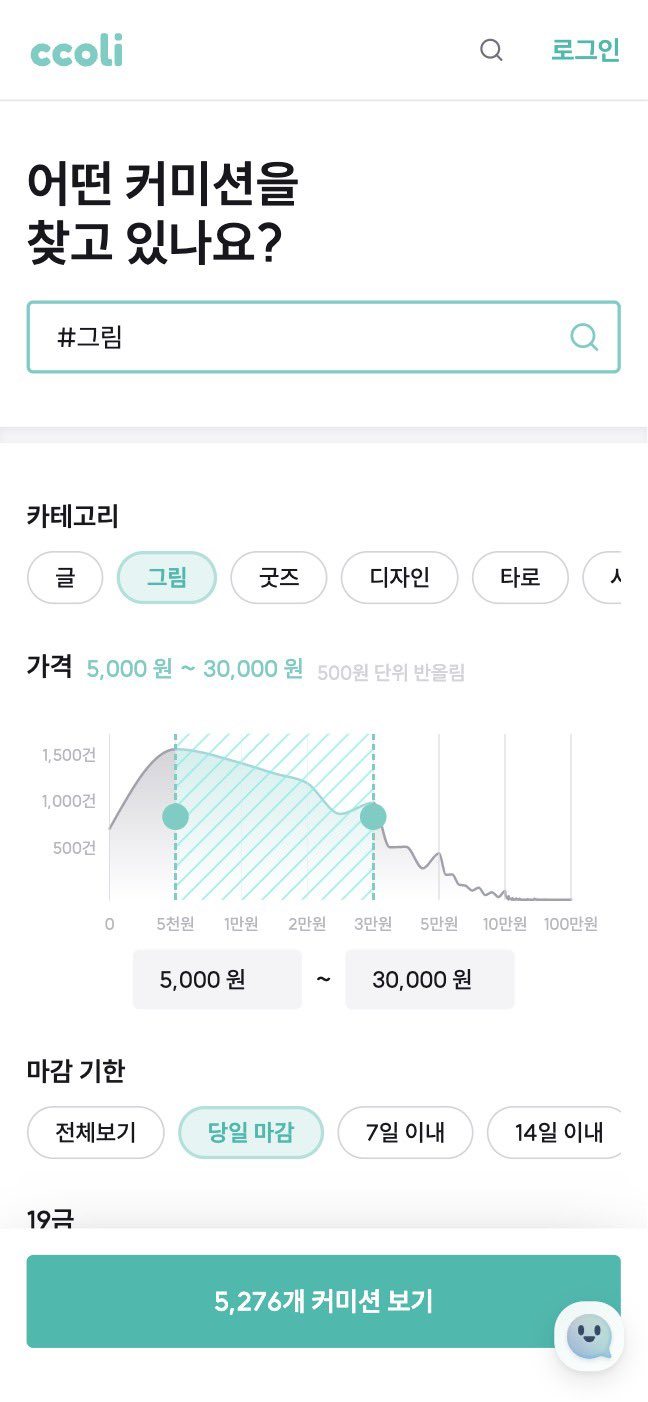Tap the 로그인 login link

[586, 50]
